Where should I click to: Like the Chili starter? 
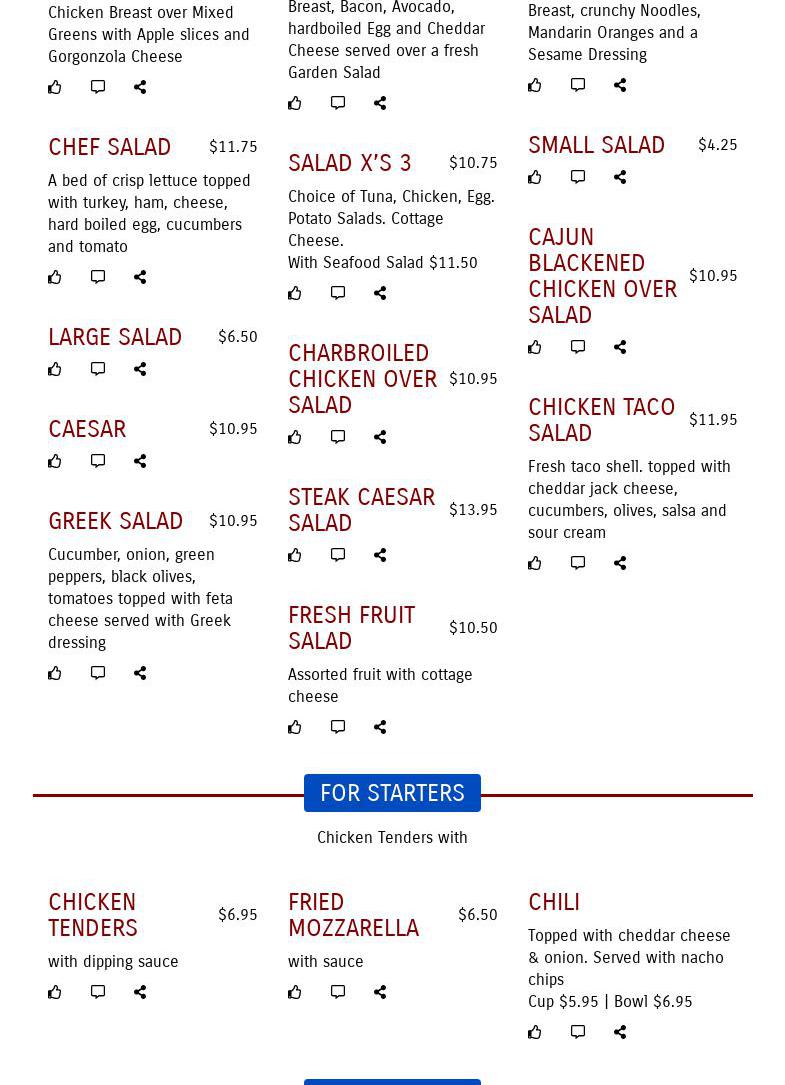point(535,1032)
